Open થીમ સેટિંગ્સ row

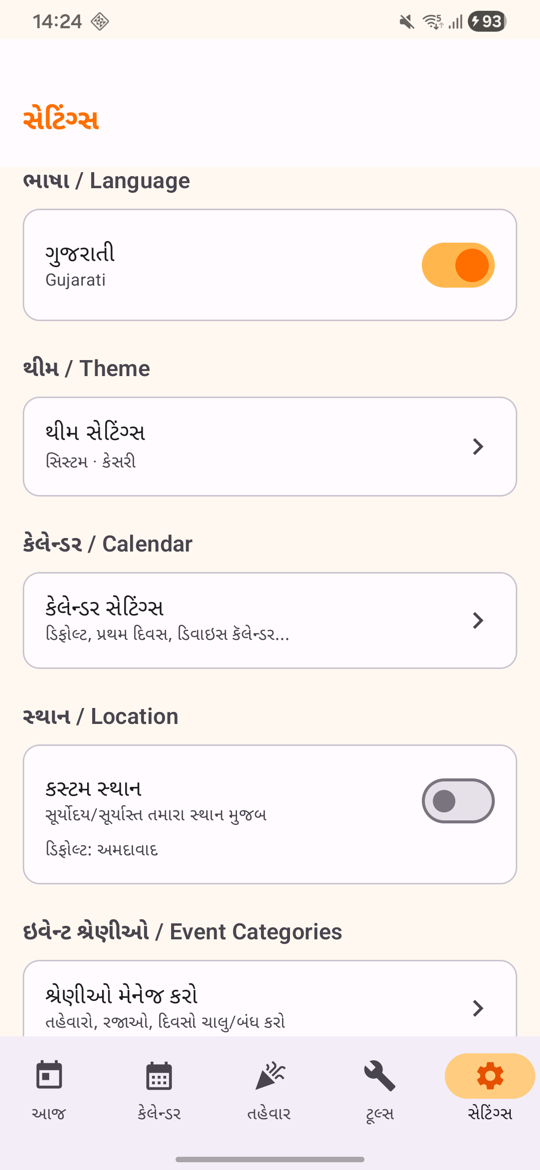[x=270, y=446]
